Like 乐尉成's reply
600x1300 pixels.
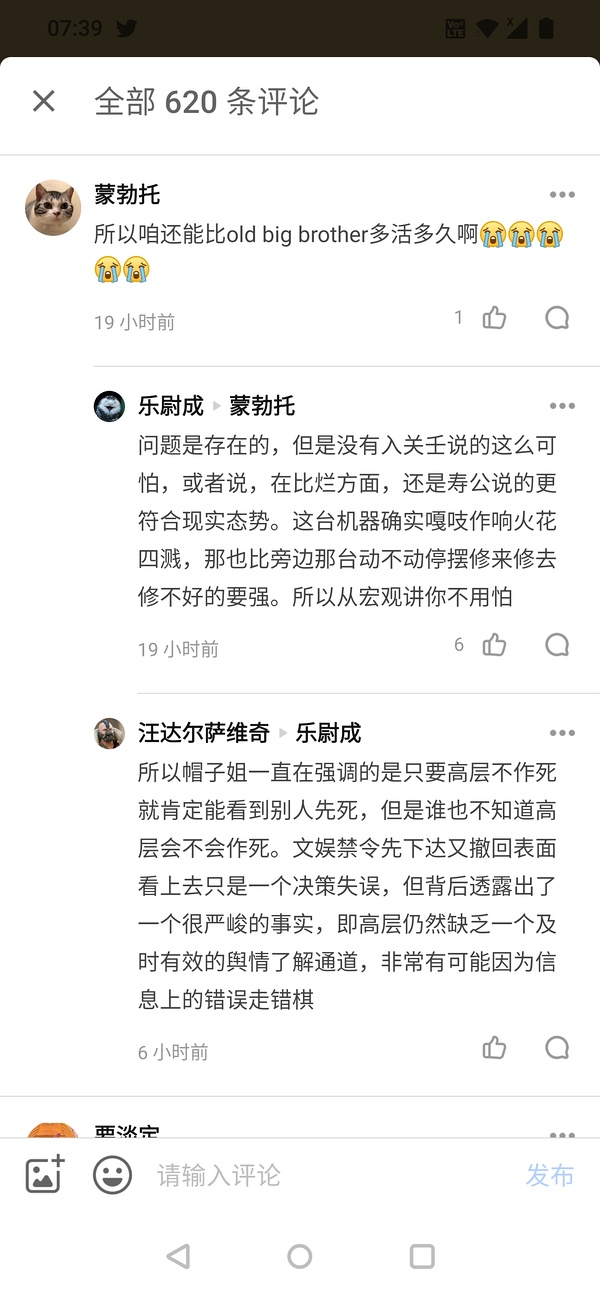[x=494, y=645]
